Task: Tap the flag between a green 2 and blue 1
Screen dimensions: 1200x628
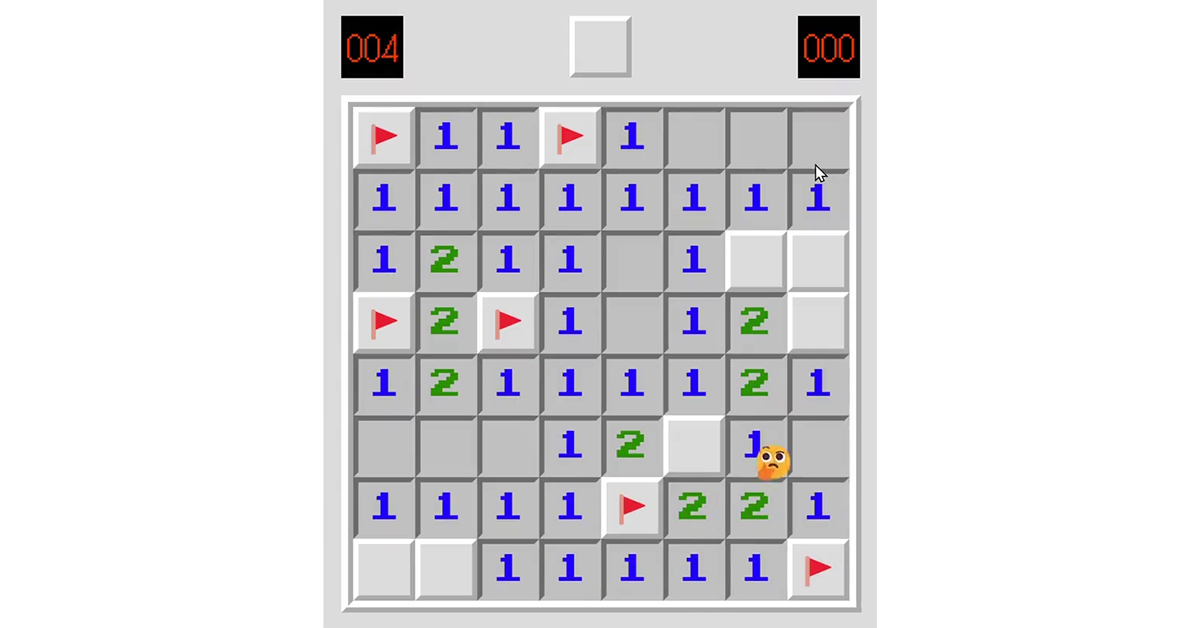Action: tap(508, 322)
